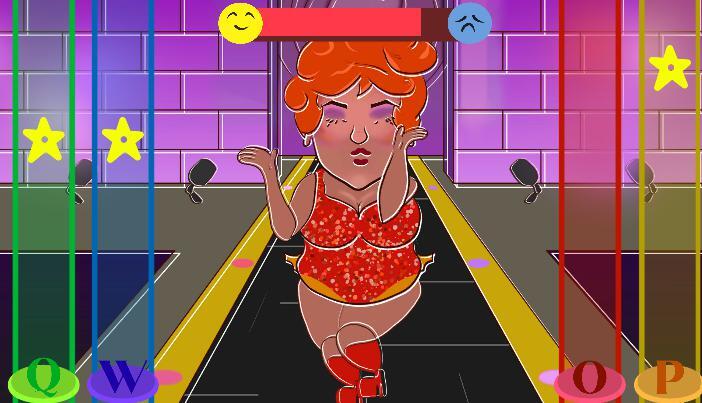The height and width of the screenshot is (403, 702).
Task: Hit the blue W lane button
Action: point(122,381)
